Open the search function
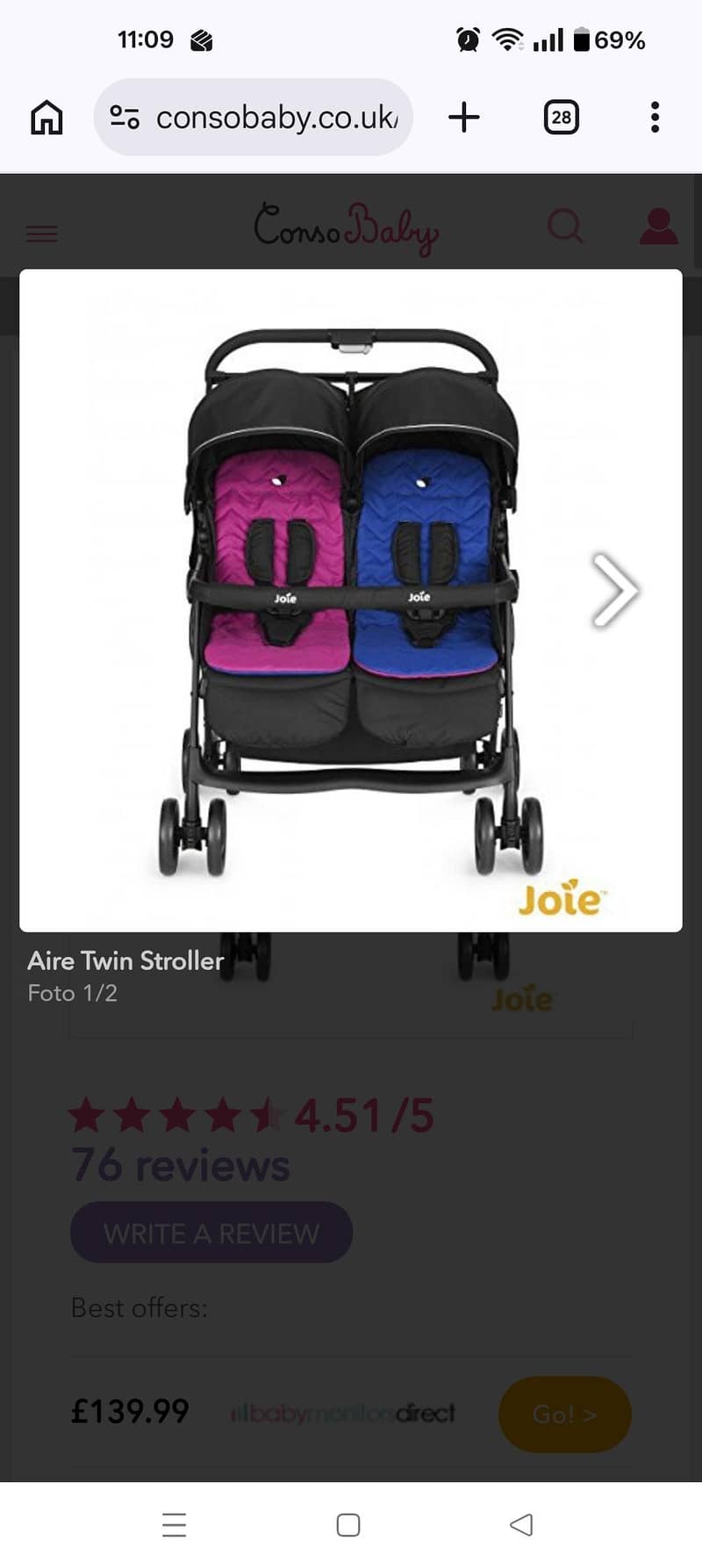The image size is (702, 1568). [566, 227]
